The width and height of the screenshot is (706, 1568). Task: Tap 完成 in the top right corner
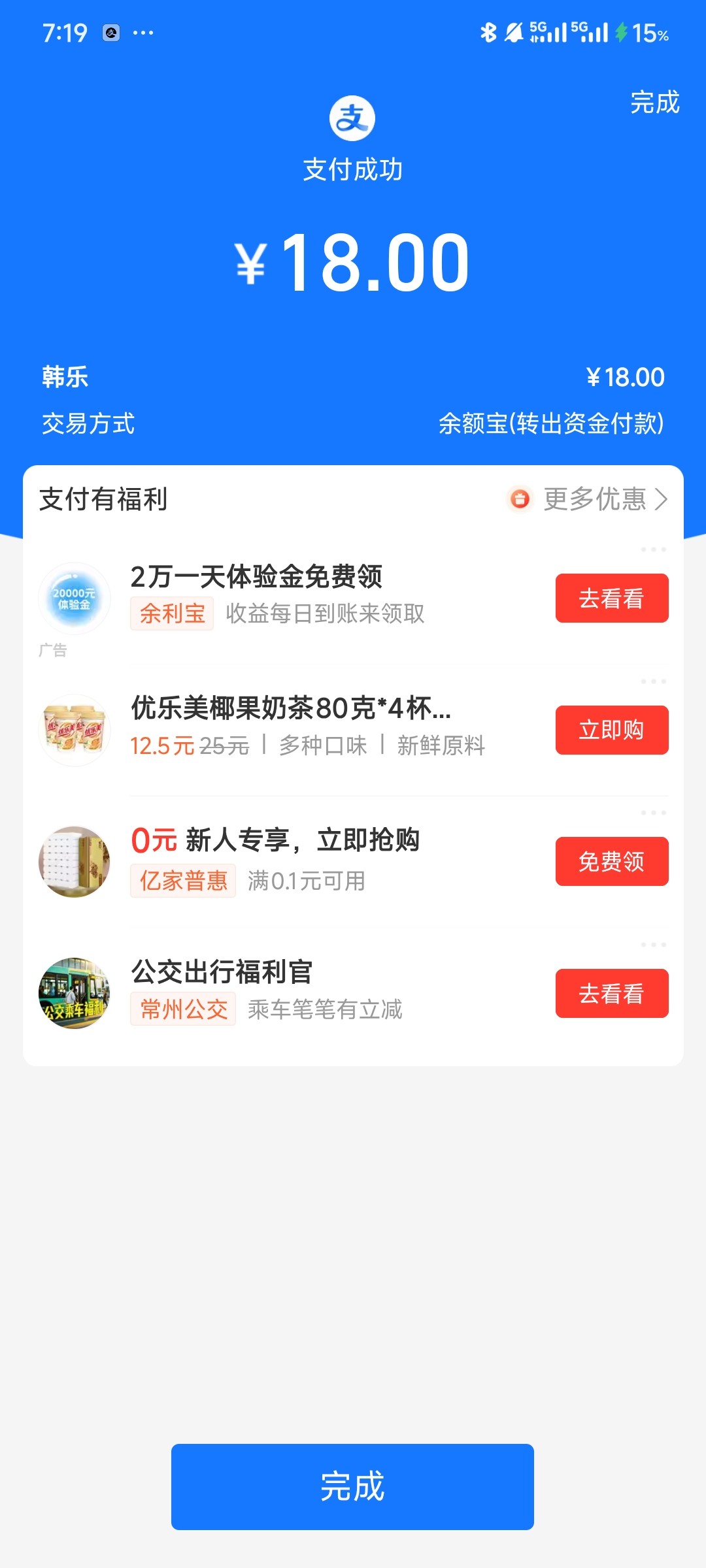[x=654, y=103]
